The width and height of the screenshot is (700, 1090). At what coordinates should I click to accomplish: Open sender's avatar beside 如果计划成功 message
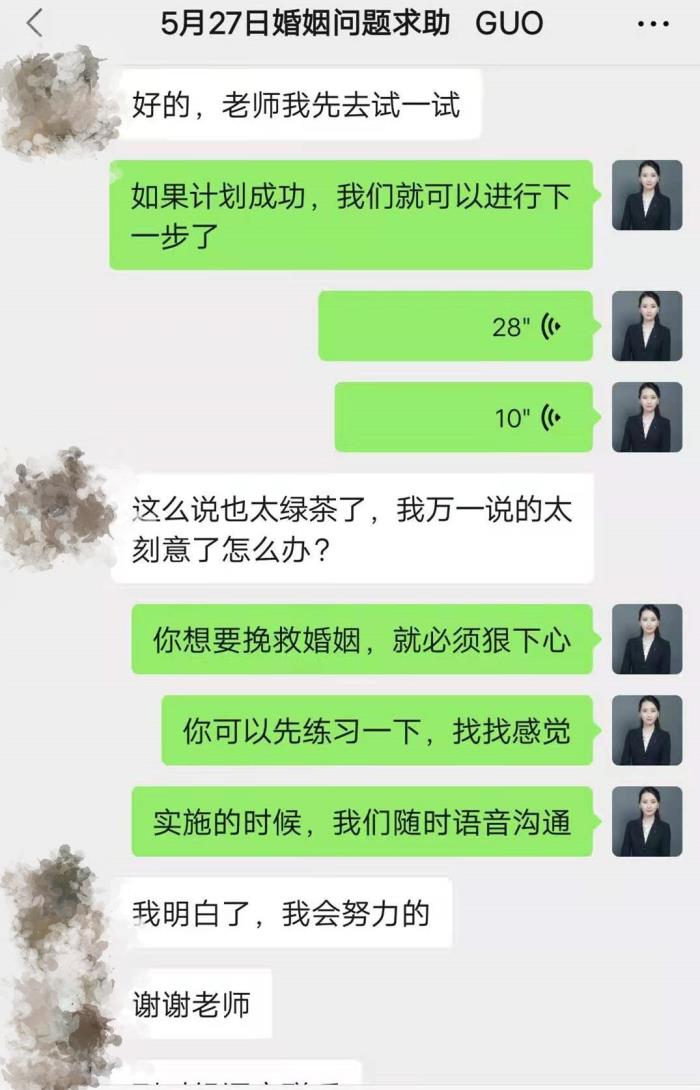point(646,195)
